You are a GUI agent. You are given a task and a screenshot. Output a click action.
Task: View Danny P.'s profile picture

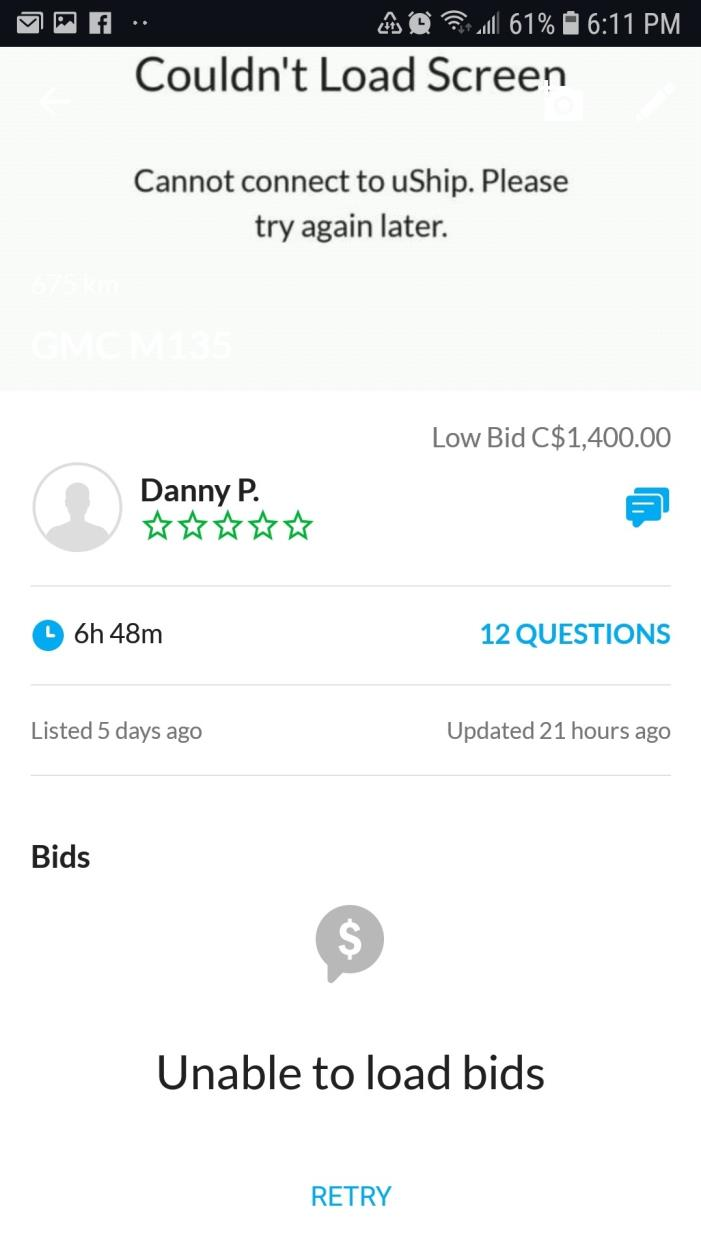tap(77, 507)
